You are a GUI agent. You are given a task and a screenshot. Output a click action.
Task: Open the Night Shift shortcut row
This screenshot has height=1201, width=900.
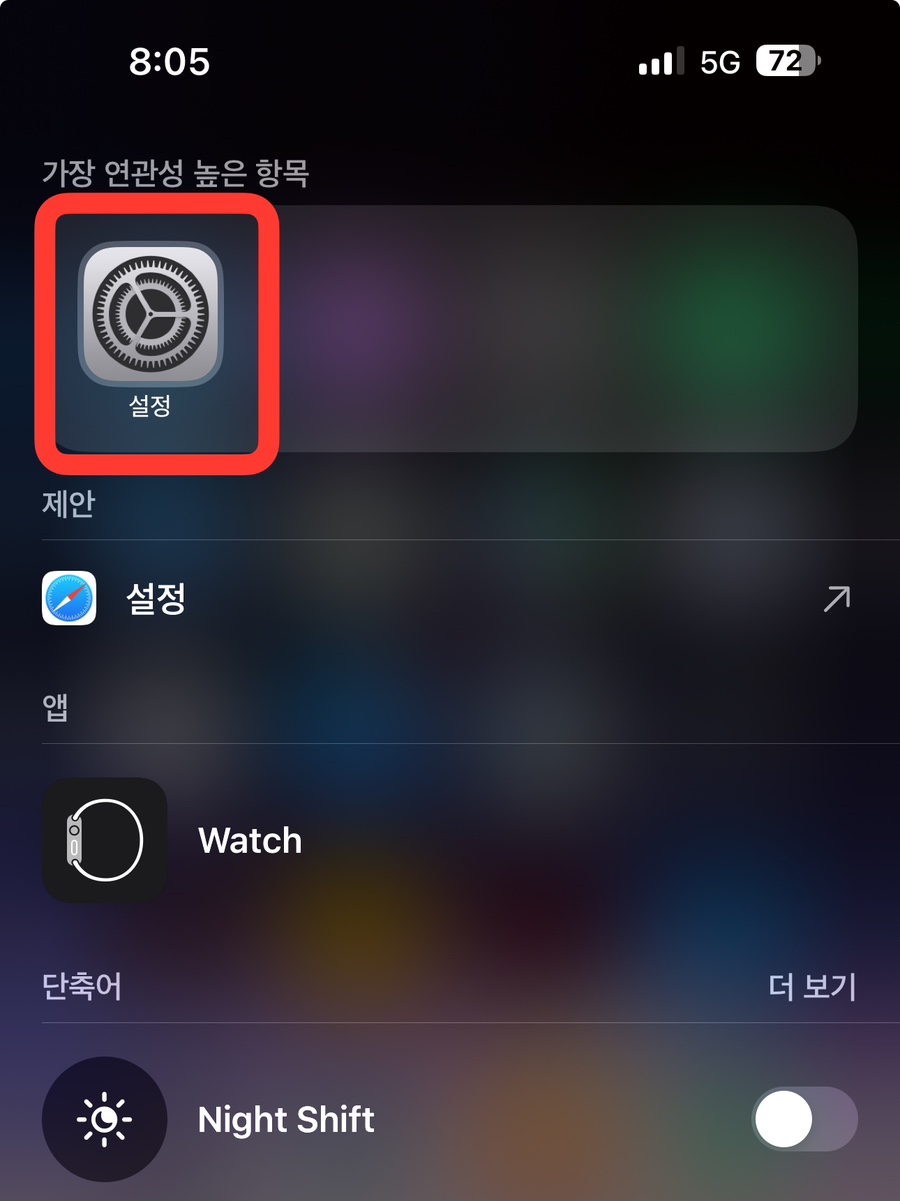click(286, 1119)
